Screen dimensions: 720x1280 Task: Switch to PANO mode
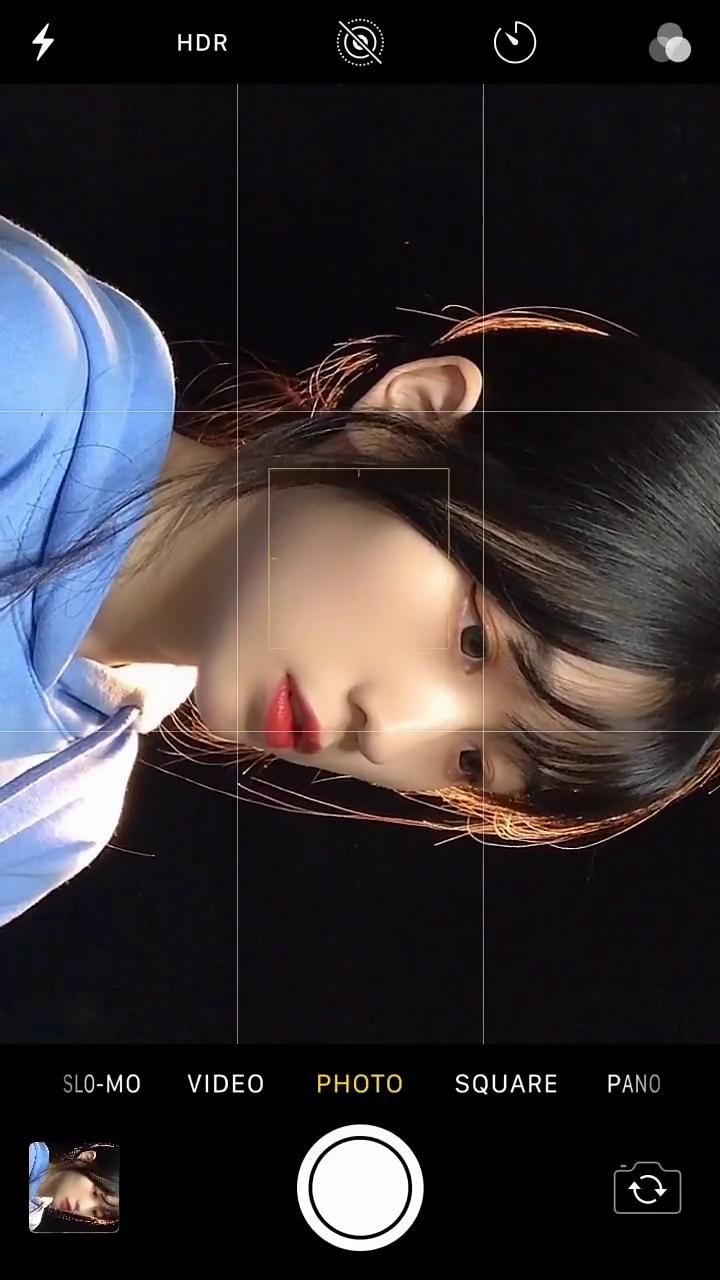point(634,1084)
